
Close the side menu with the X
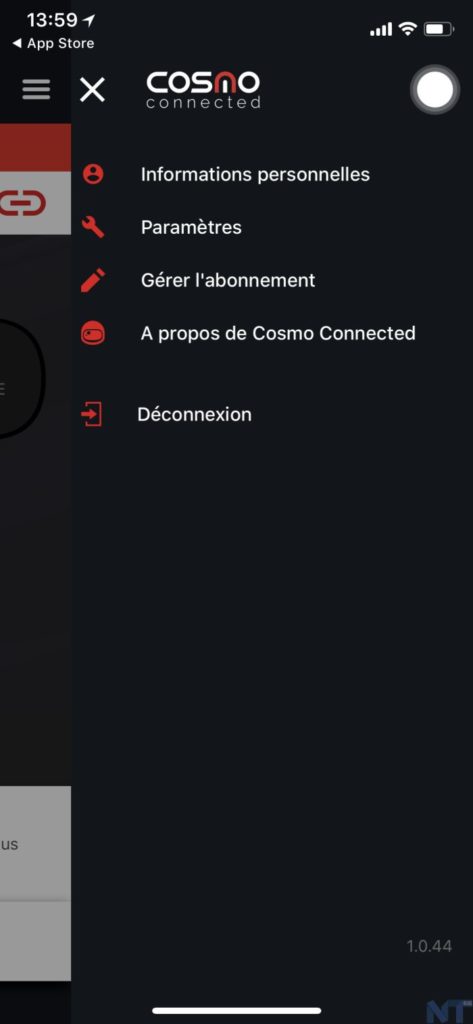(92, 89)
